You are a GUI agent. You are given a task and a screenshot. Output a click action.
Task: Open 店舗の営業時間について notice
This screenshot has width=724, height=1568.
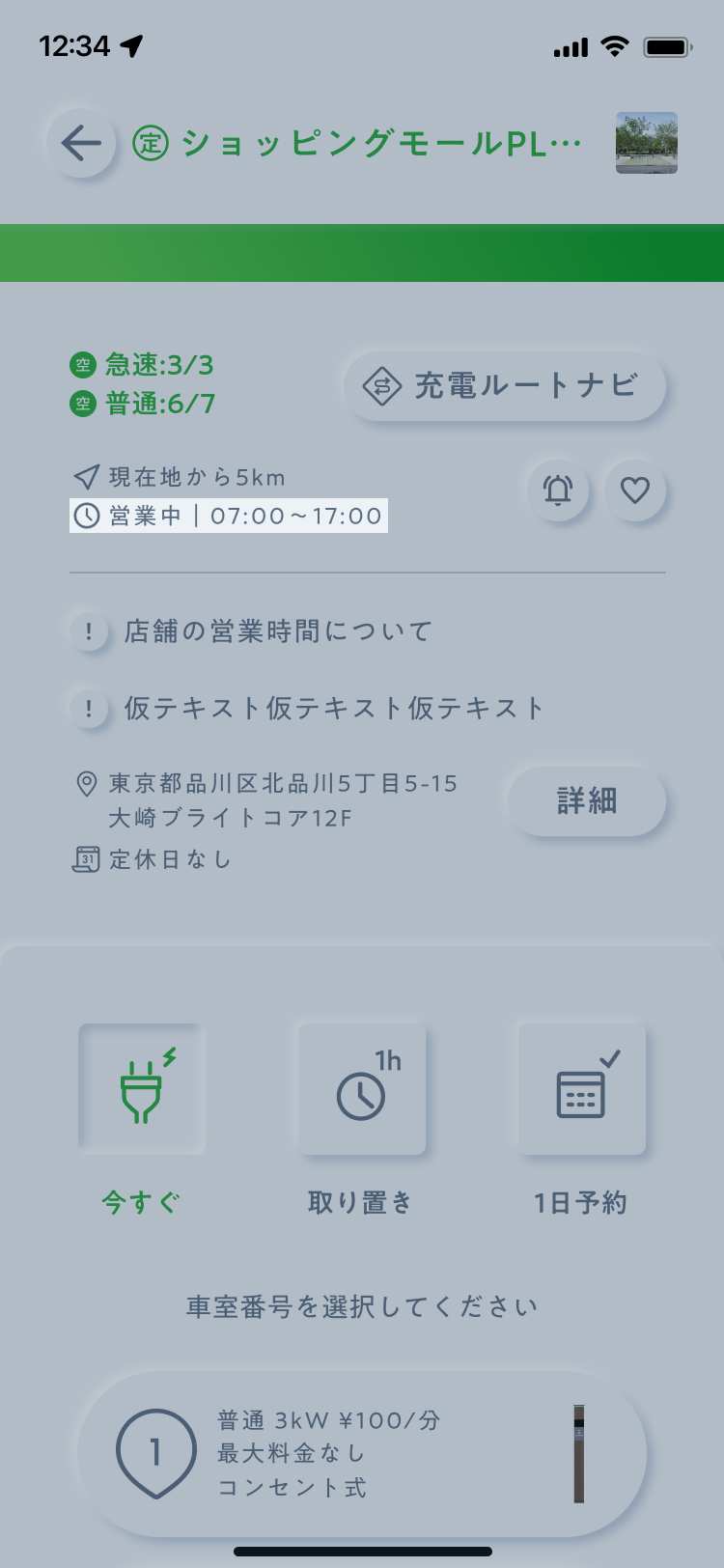[278, 631]
